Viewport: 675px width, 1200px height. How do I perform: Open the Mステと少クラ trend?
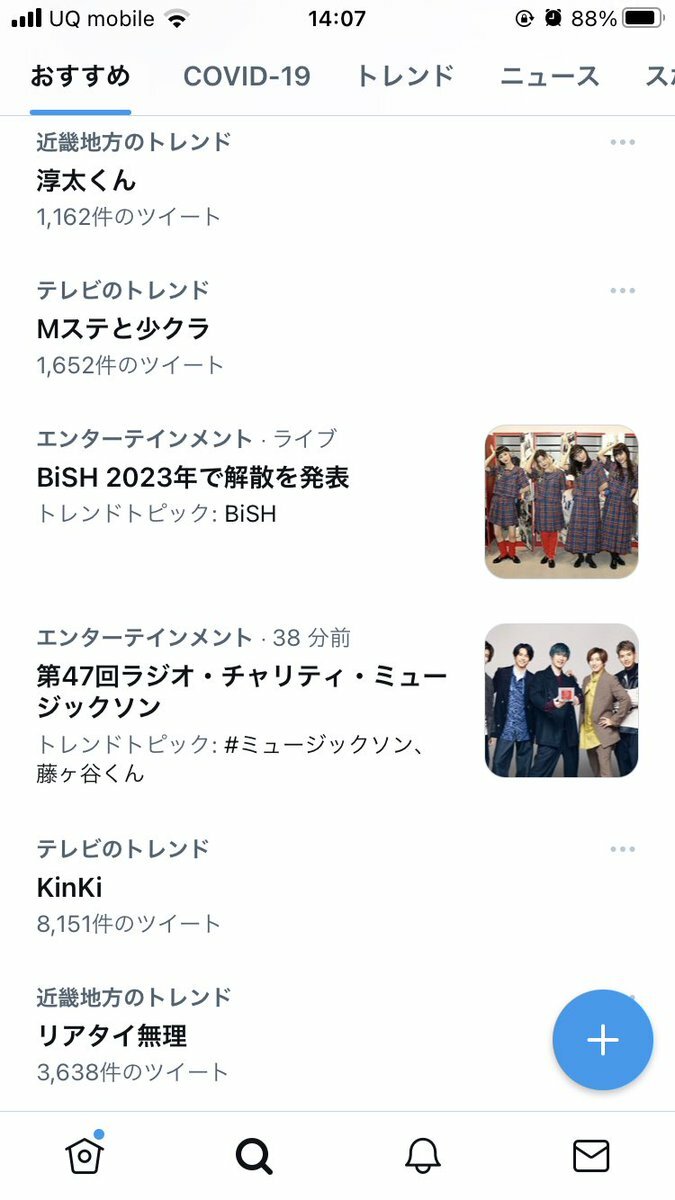124,328
